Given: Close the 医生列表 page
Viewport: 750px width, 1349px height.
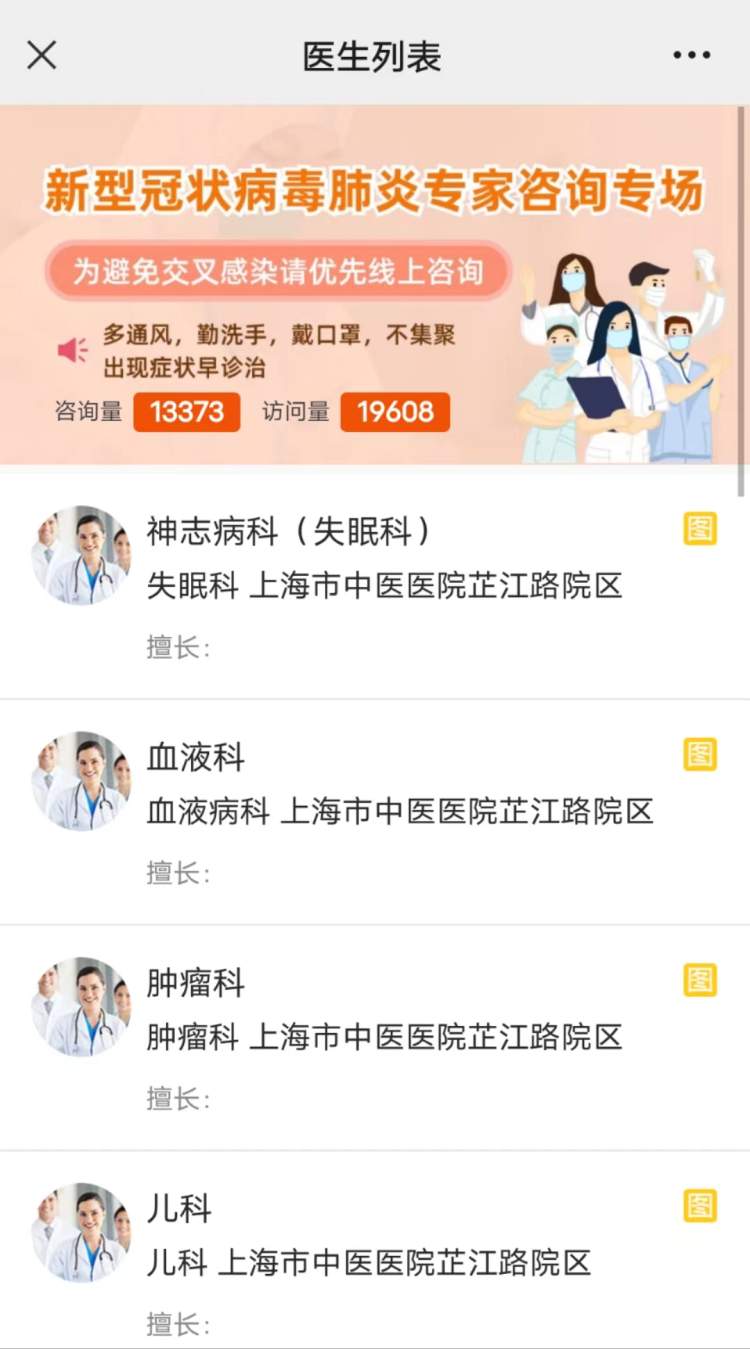Looking at the screenshot, I should pyautogui.click(x=41, y=55).
